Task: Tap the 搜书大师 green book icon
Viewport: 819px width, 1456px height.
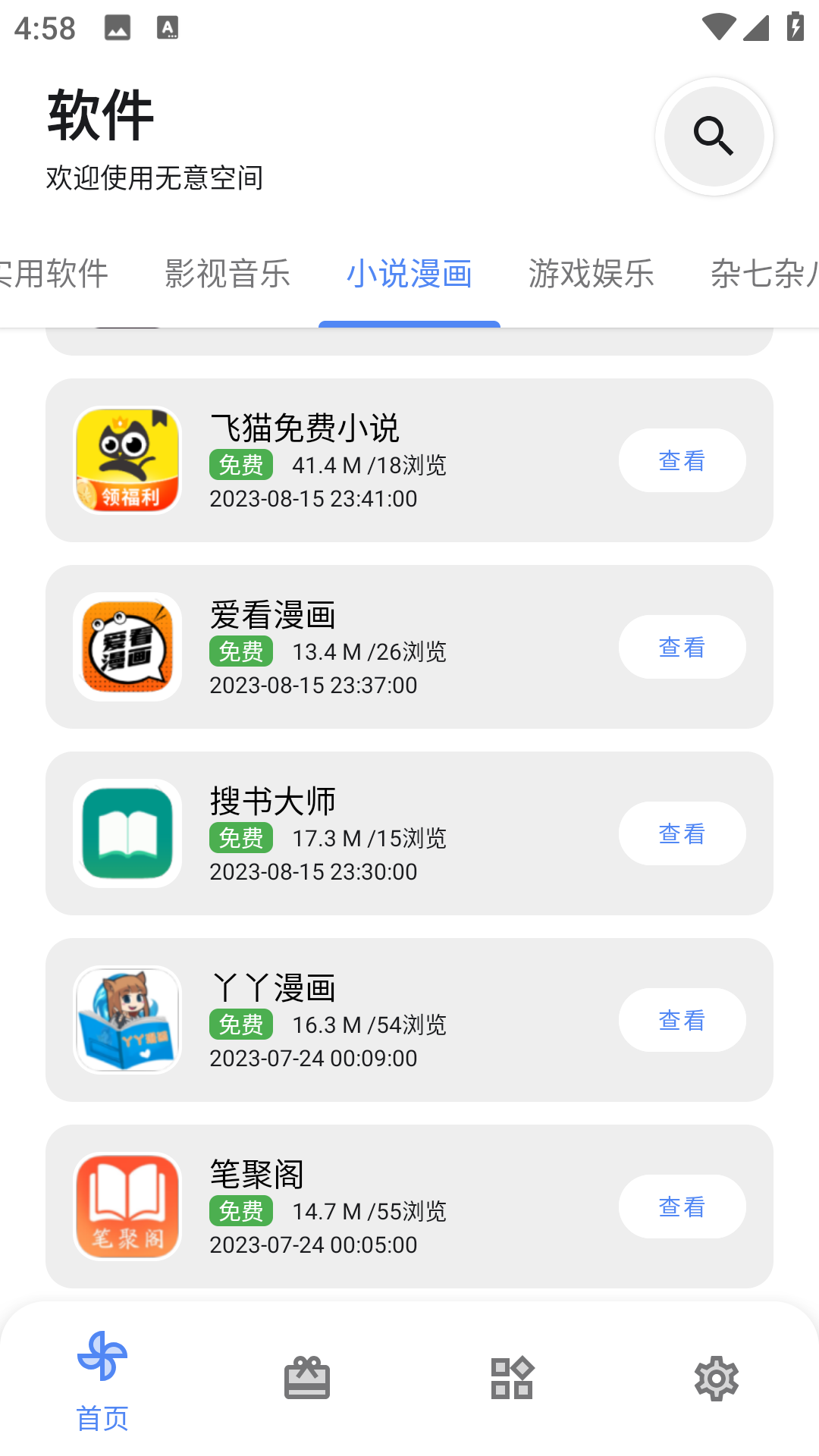Action: (x=127, y=833)
